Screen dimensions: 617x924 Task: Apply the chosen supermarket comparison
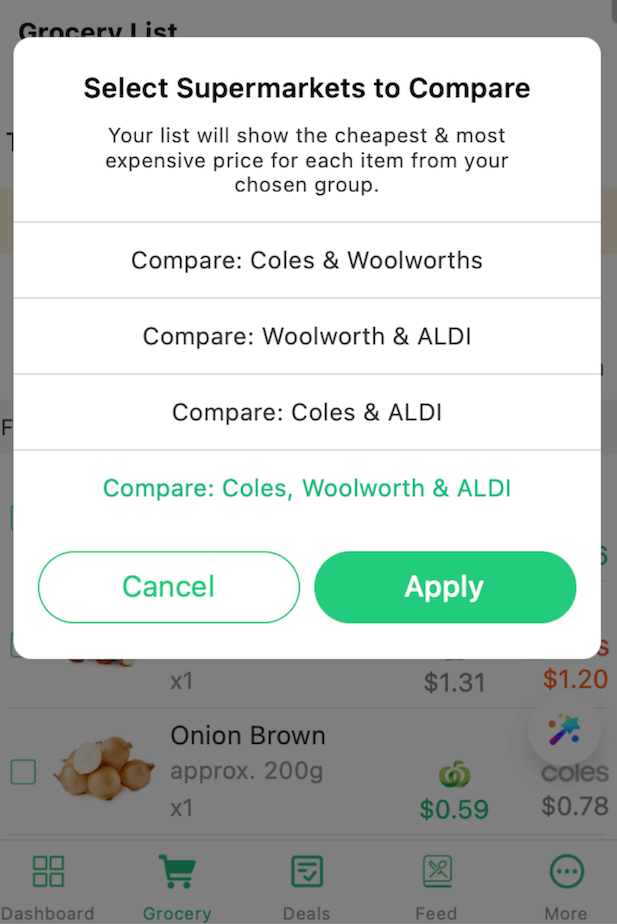point(445,587)
